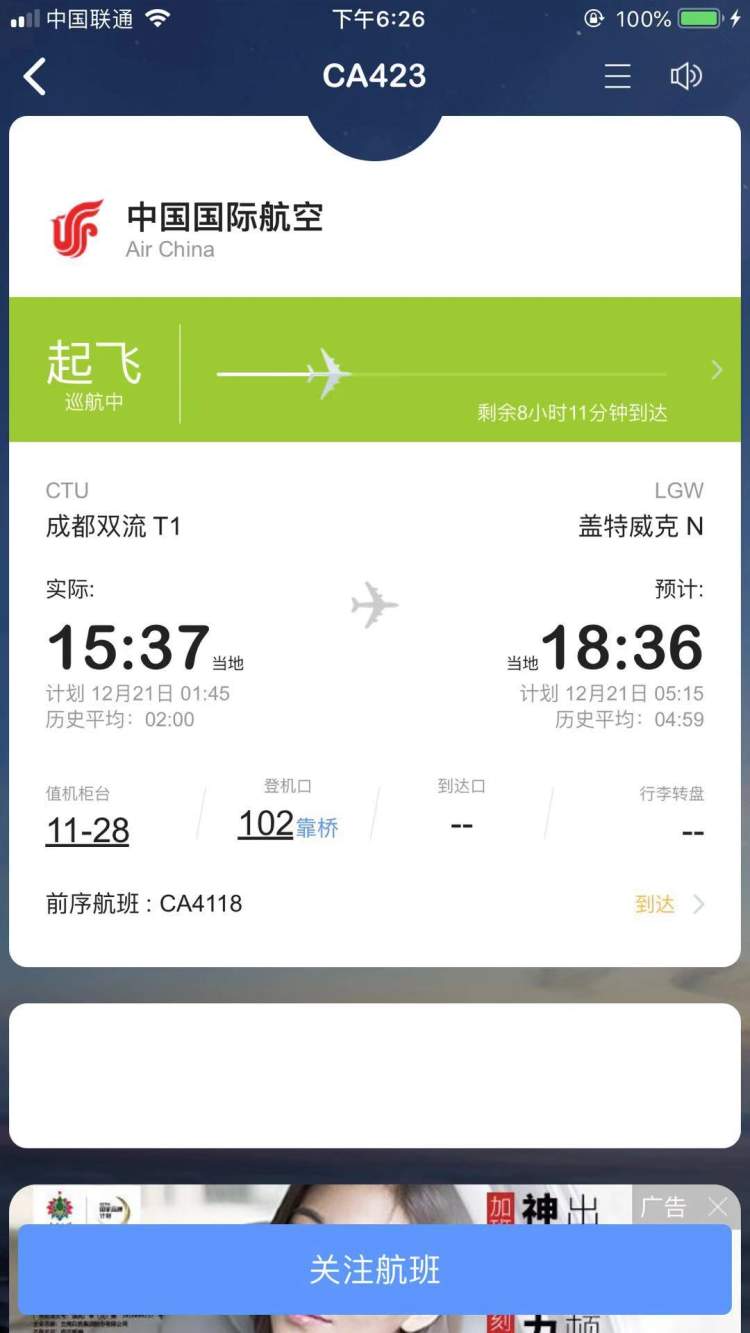The image size is (750, 1333).
Task: Open check-in counter 11-28 details
Action: pyautogui.click(x=88, y=830)
